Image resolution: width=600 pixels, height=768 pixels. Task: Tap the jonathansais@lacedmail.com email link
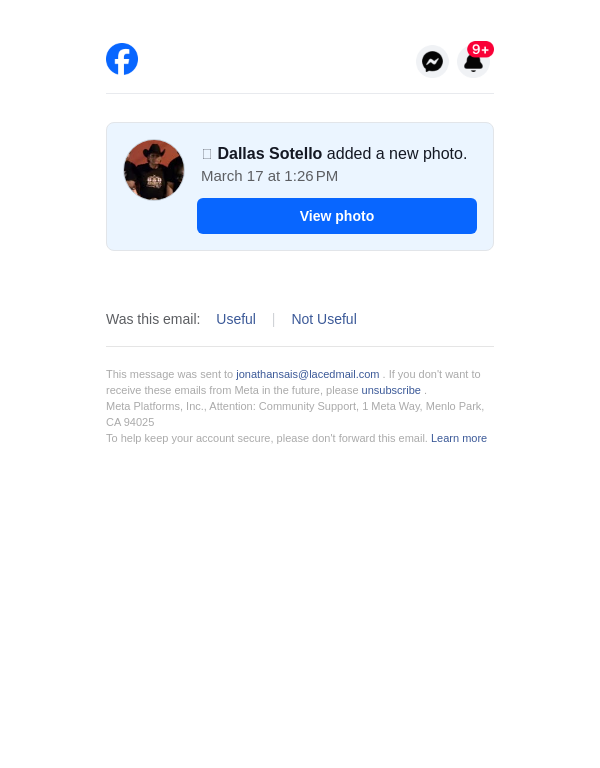pos(308,374)
